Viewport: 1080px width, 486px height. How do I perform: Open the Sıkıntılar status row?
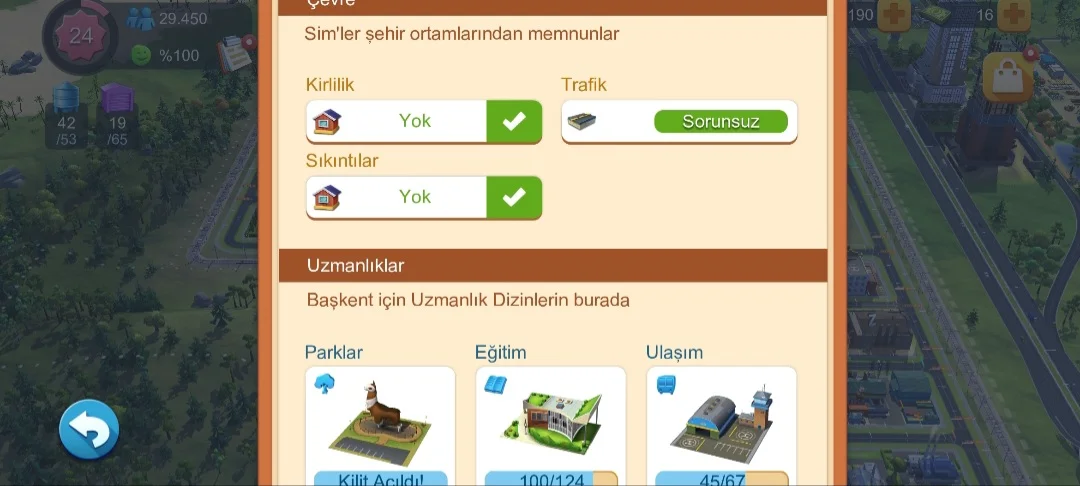click(x=424, y=197)
